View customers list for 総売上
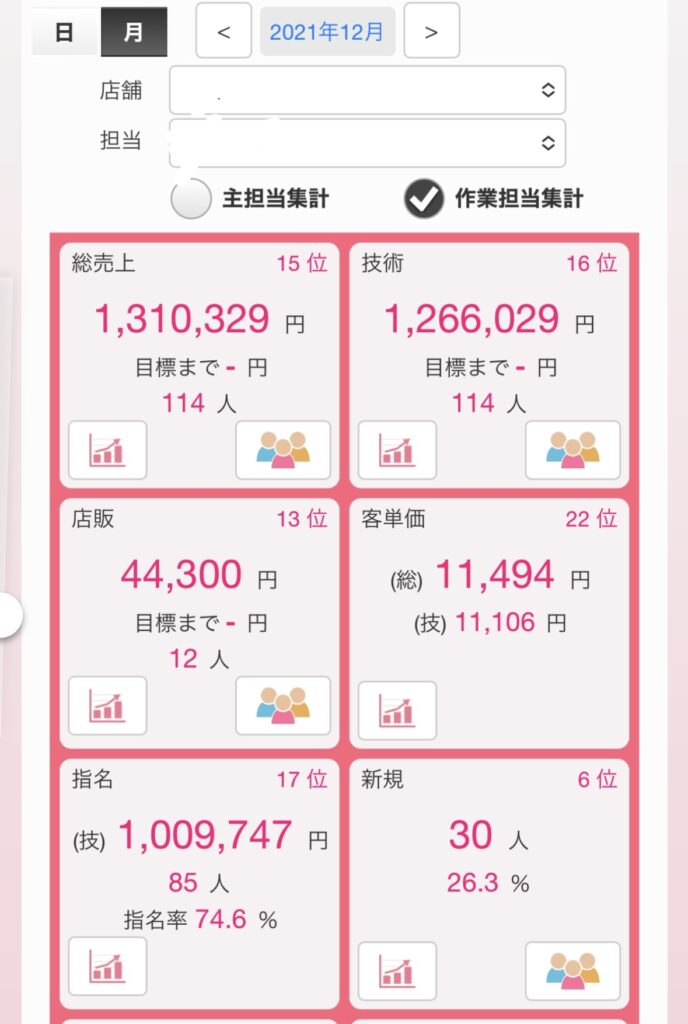This screenshot has width=688, height=1024. [x=283, y=450]
